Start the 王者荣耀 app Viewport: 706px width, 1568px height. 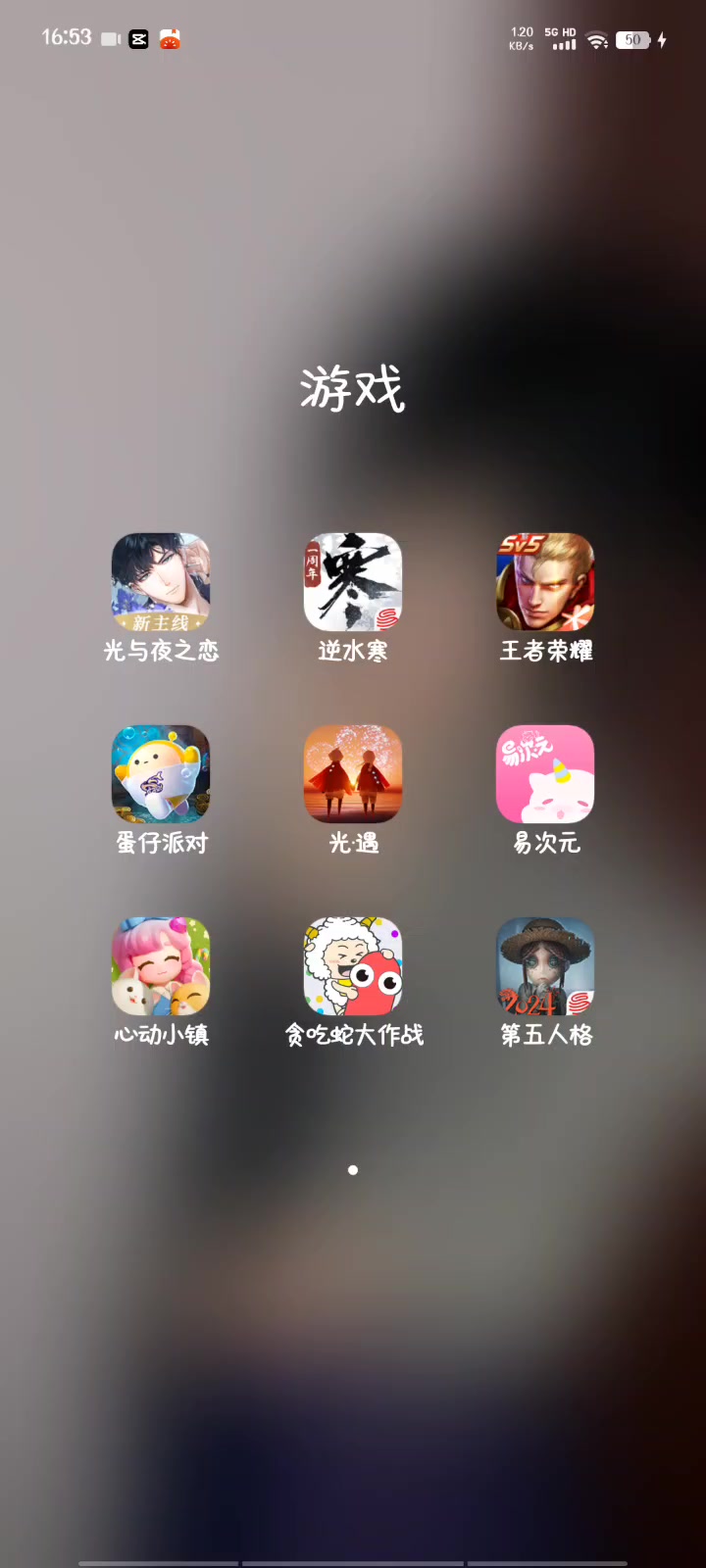(x=545, y=582)
